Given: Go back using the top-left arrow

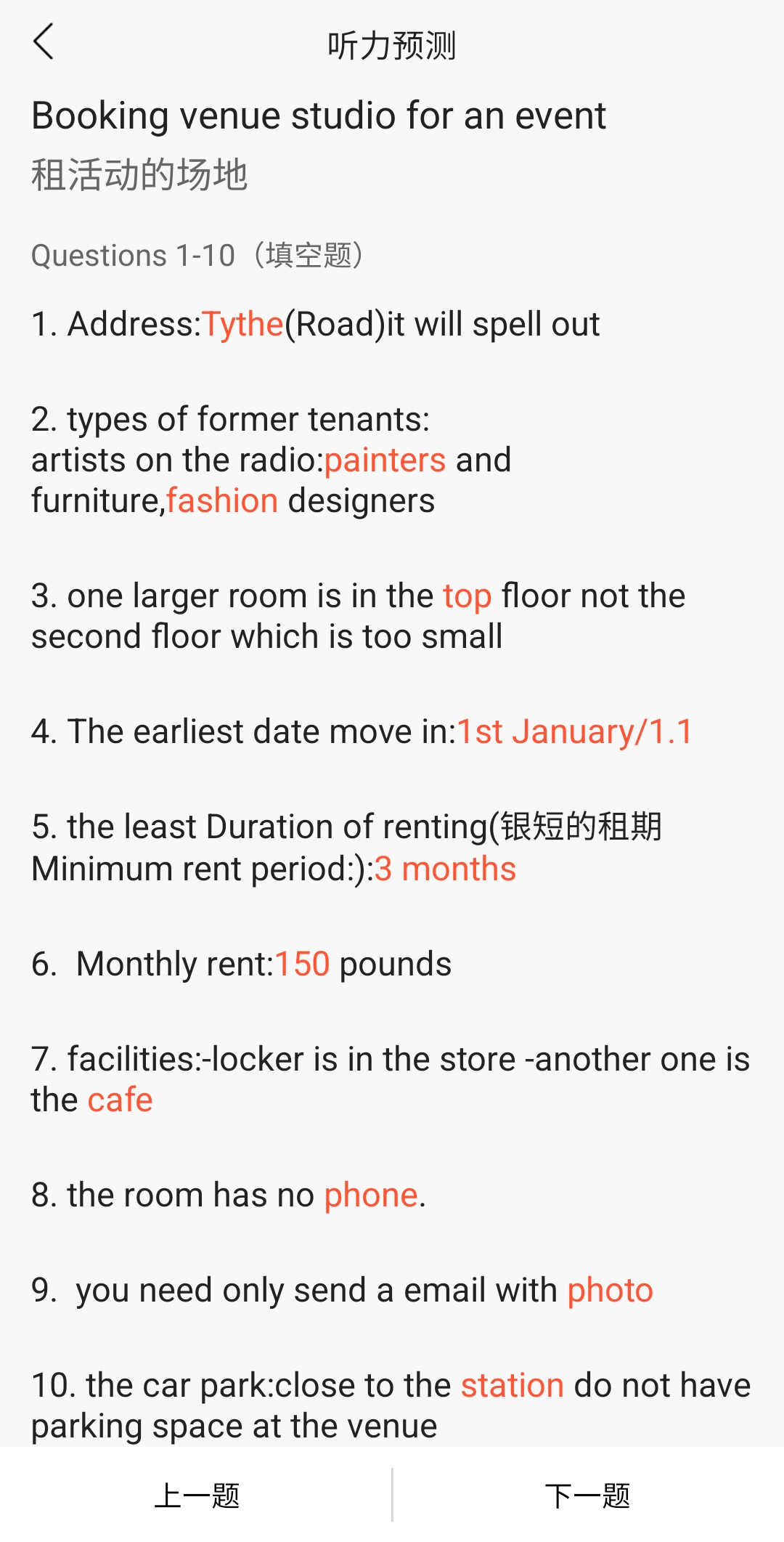Looking at the screenshot, I should 44,41.
